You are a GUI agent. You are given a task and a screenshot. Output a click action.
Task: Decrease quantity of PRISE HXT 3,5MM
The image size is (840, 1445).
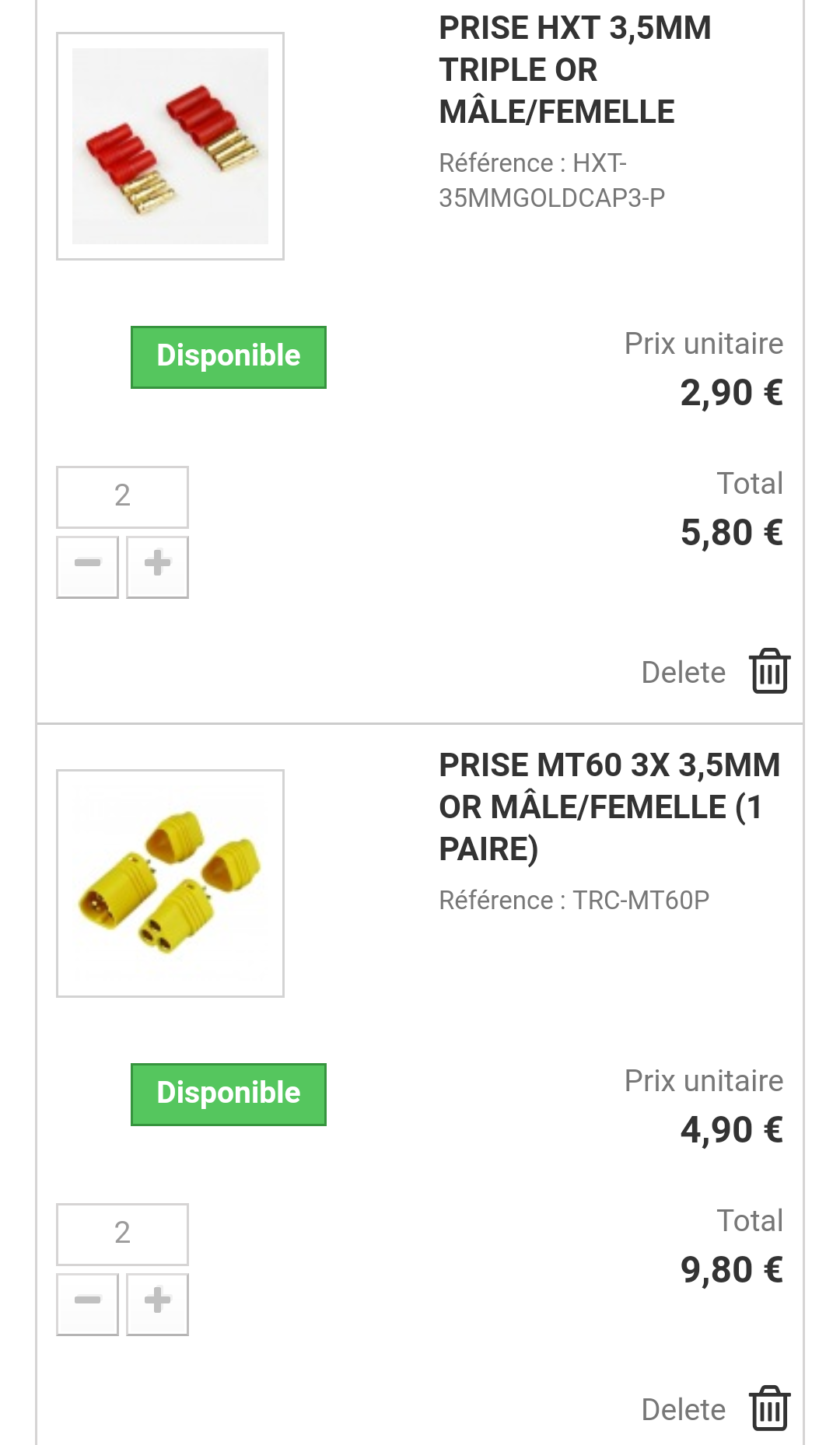[87, 567]
